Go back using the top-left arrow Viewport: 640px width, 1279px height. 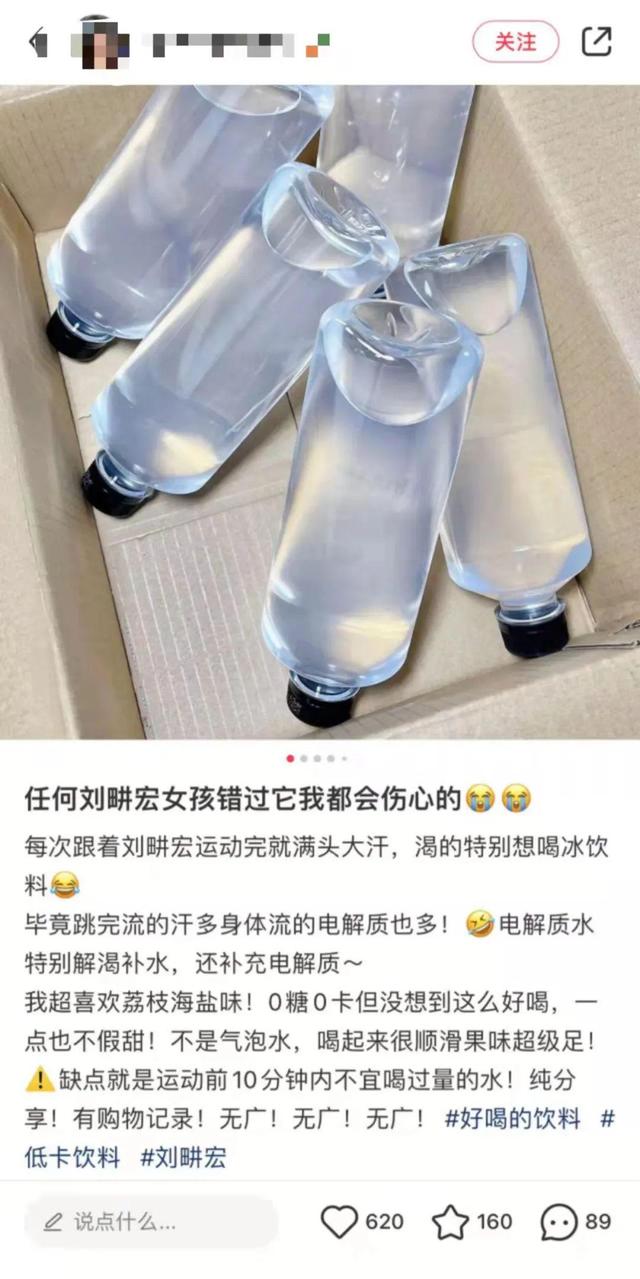pyautogui.click(x=37, y=41)
